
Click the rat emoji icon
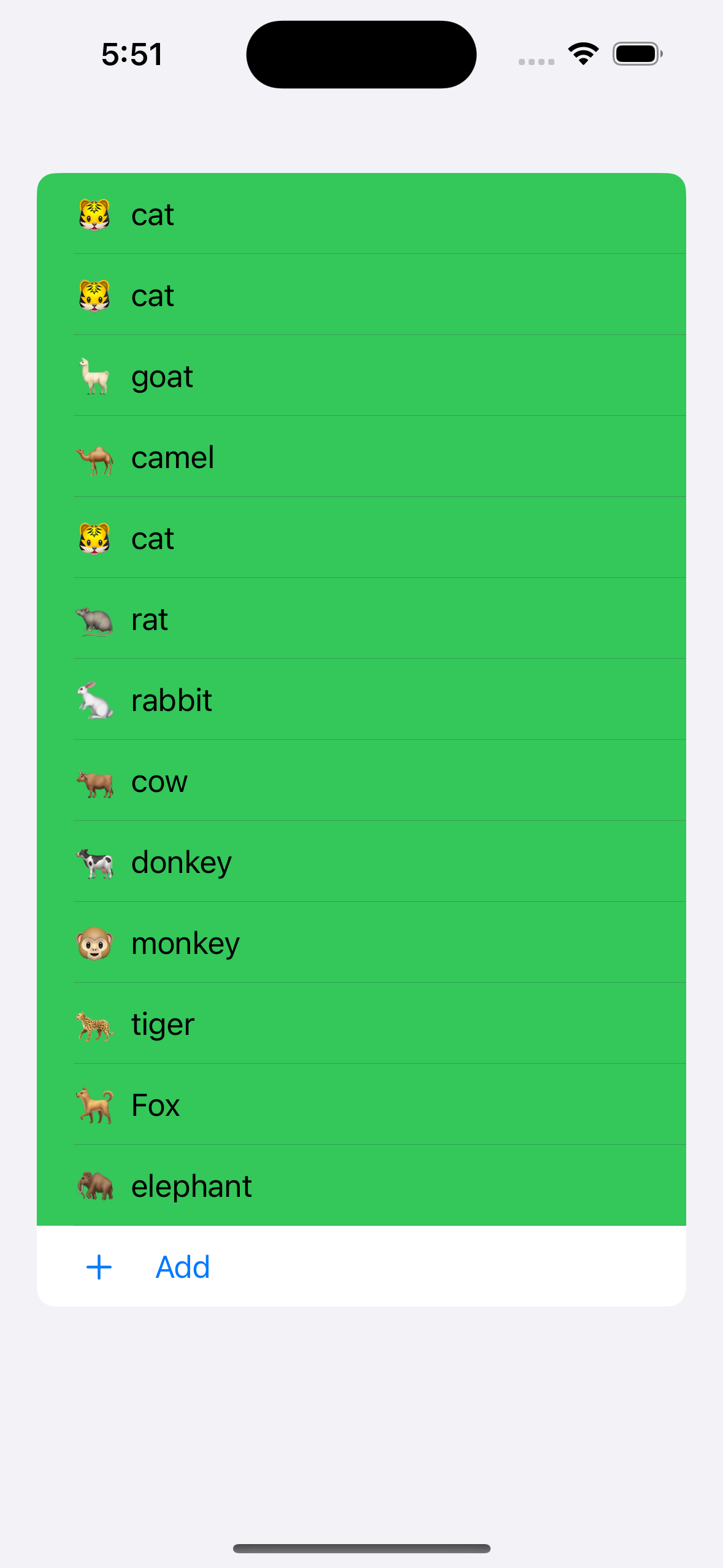[94, 620]
